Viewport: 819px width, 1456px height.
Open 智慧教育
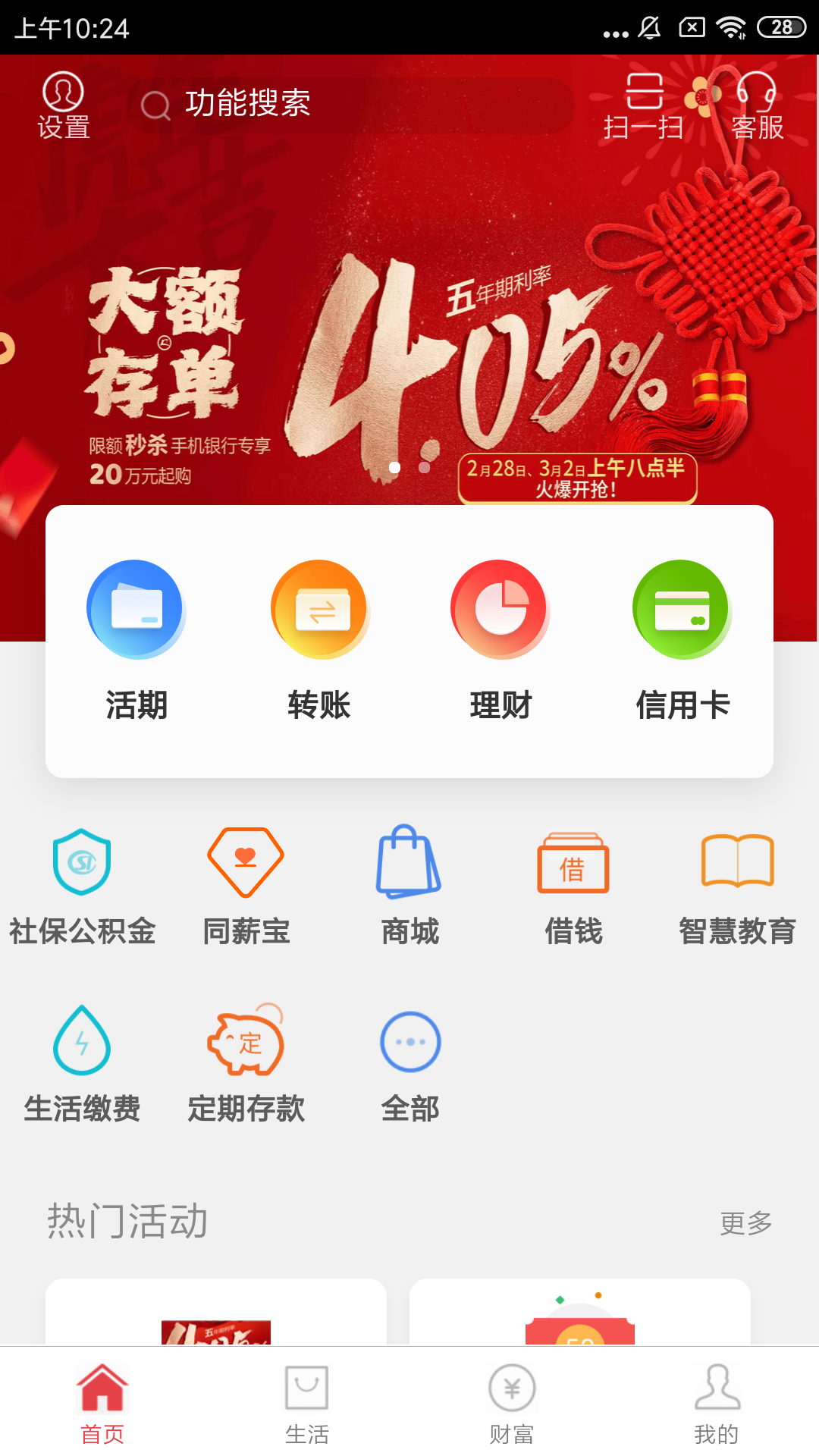pos(737,887)
